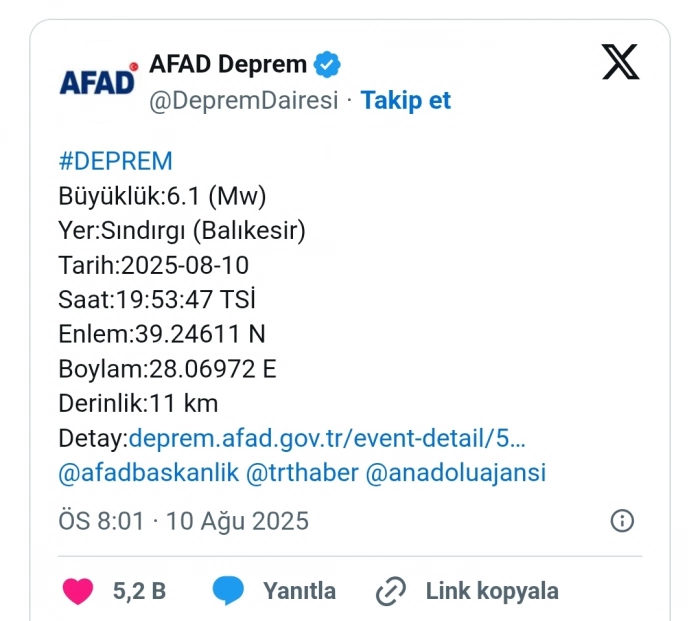The image size is (700, 621).
Task: Open the #DEPREM hashtag
Action: [115, 161]
